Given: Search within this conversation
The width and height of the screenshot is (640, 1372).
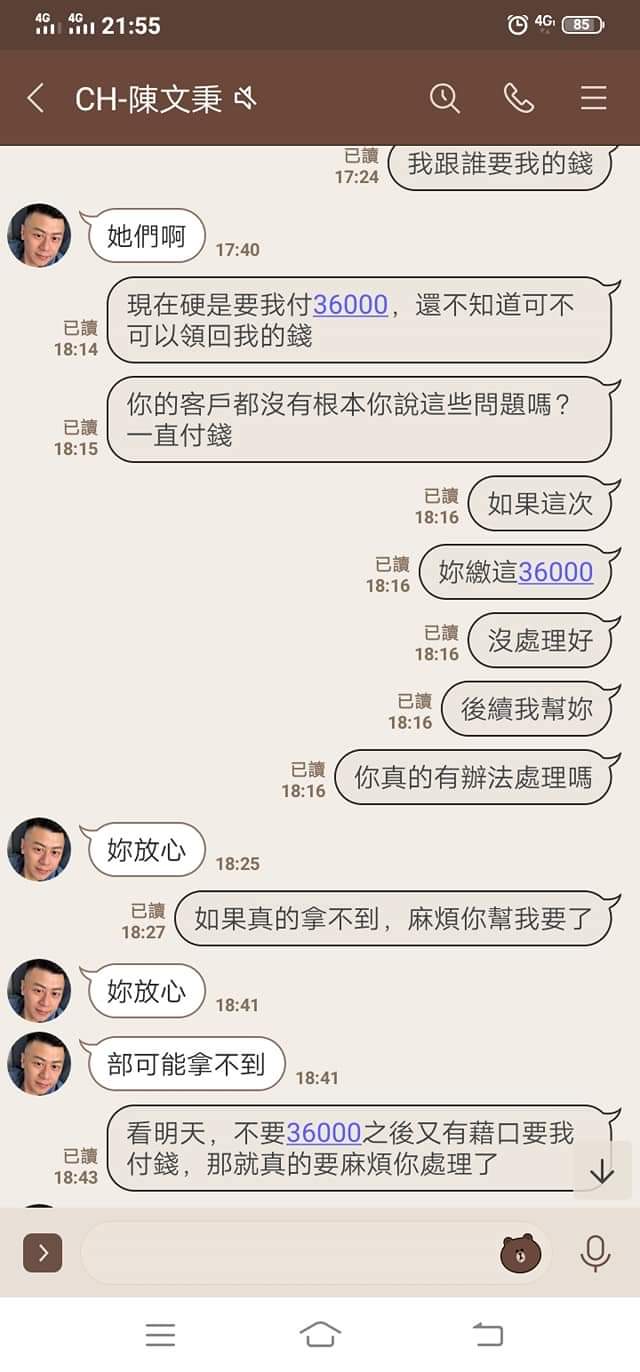Looking at the screenshot, I should pyautogui.click(x=444, y=98).
